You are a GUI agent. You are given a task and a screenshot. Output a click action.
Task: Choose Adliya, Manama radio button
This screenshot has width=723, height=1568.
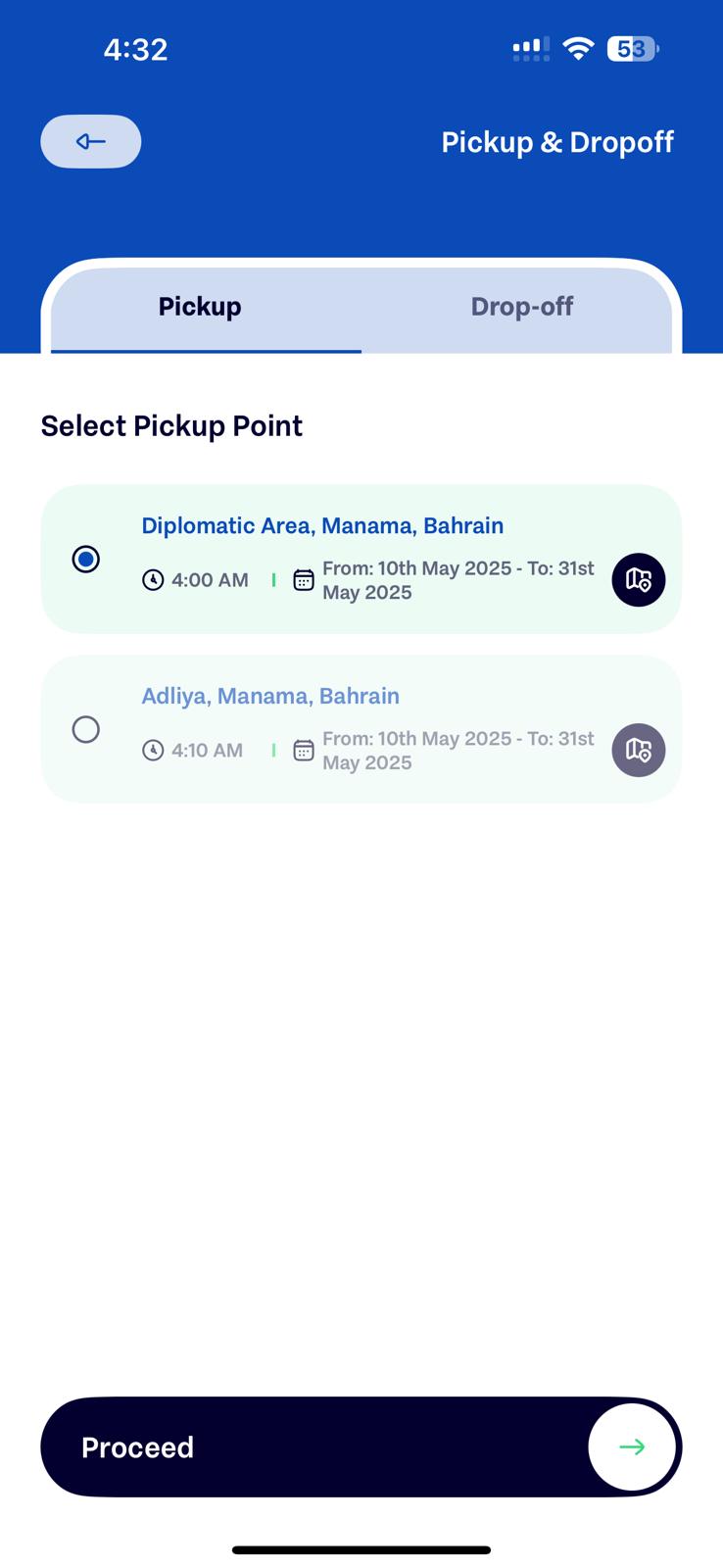point(86,729)
